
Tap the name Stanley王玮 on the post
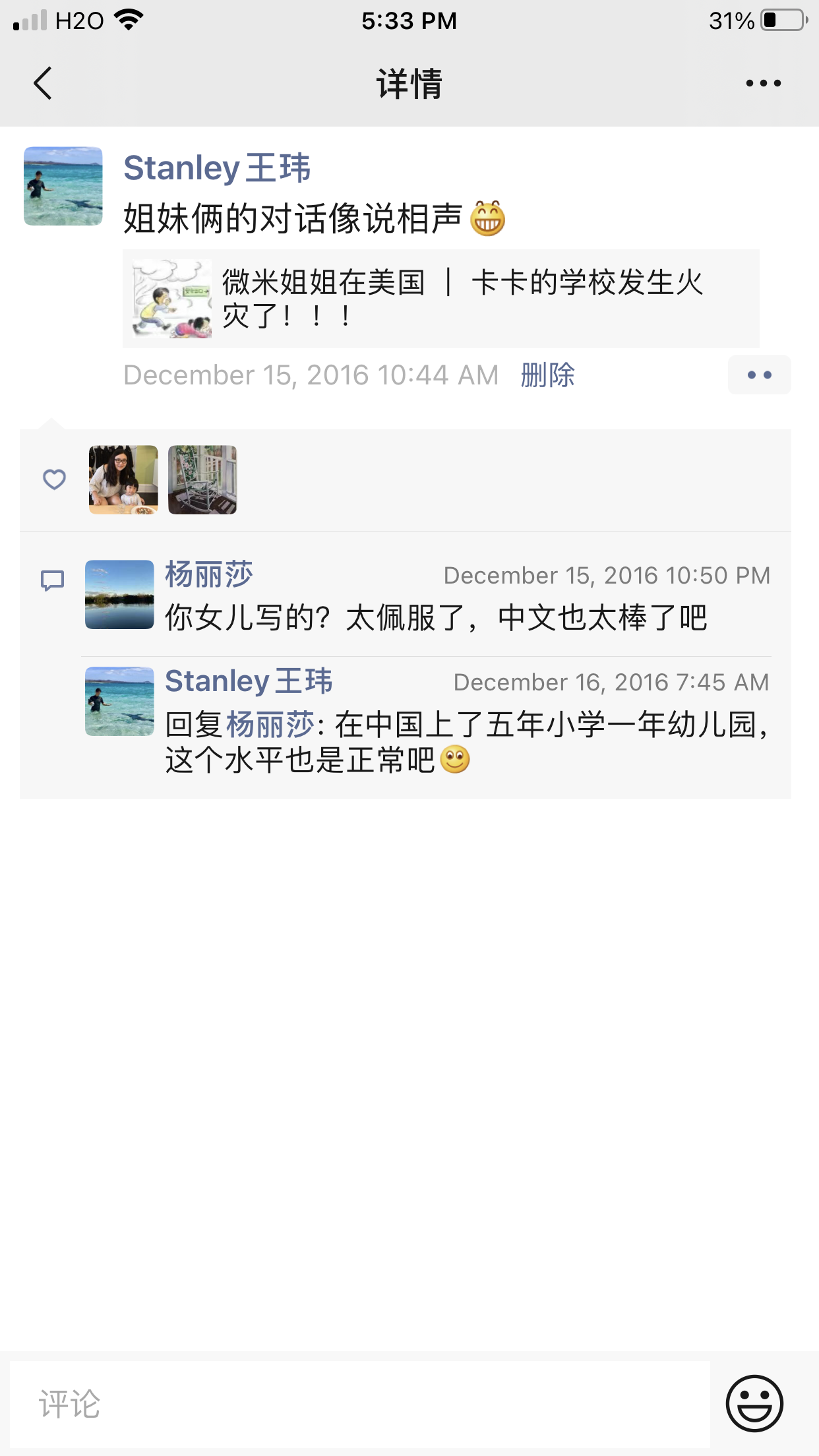click(216, 167)
